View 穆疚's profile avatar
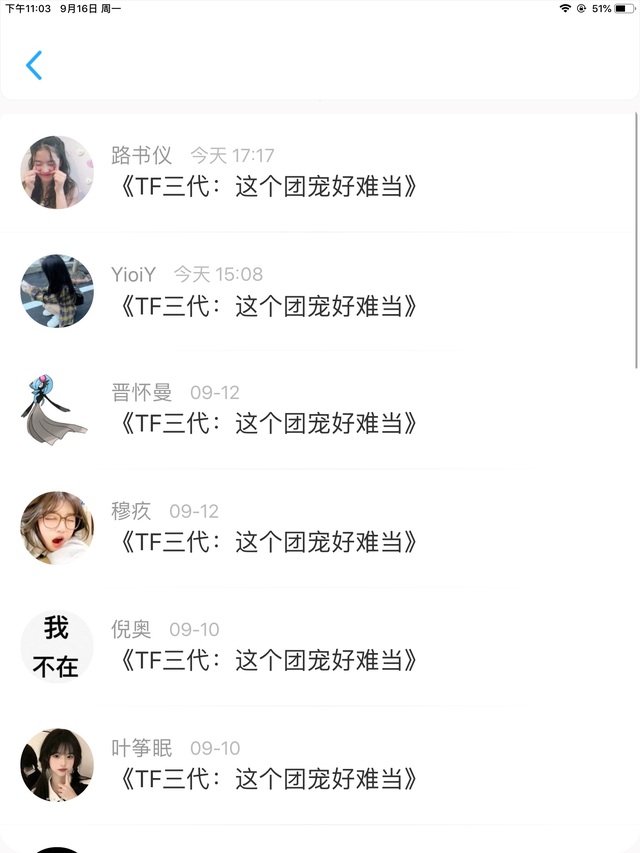The image size is (640, 853). pos(57,527)
